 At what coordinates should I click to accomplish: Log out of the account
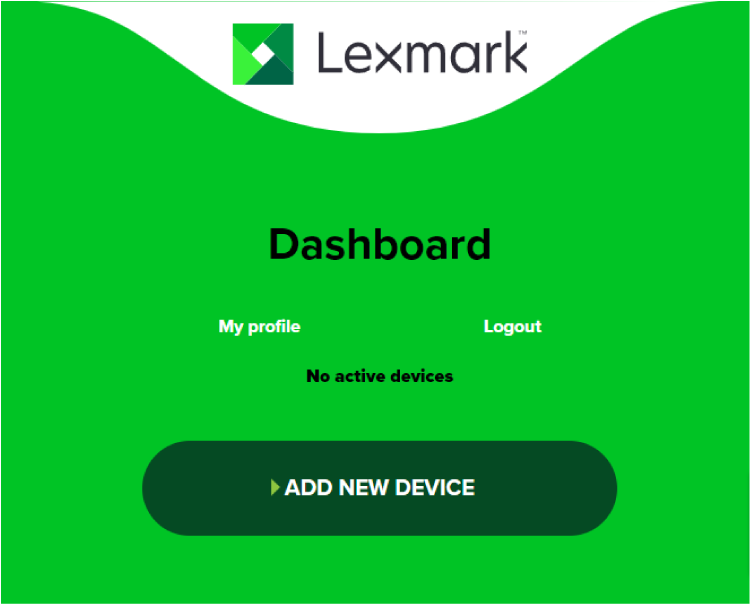click(512, 326)
